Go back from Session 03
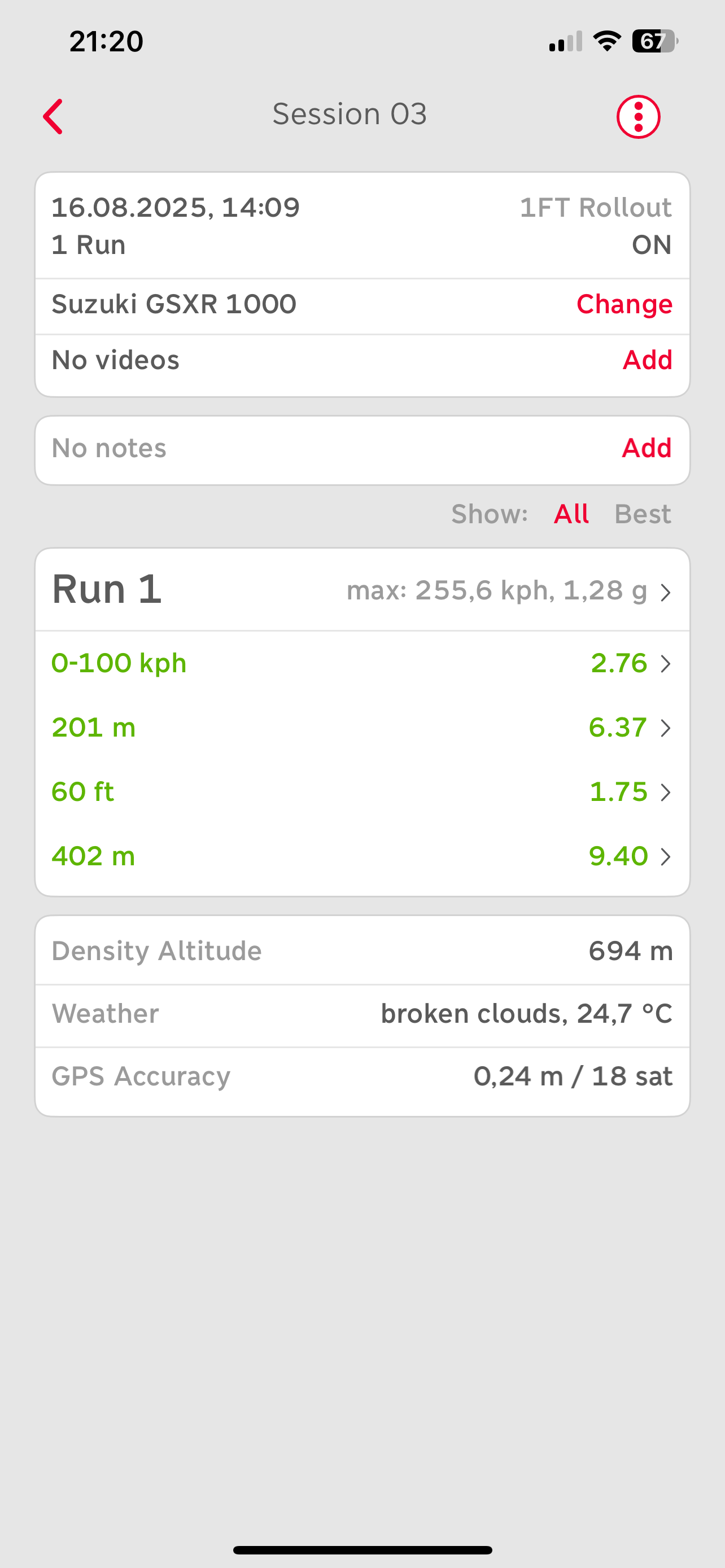 click(x=54, y=116)
